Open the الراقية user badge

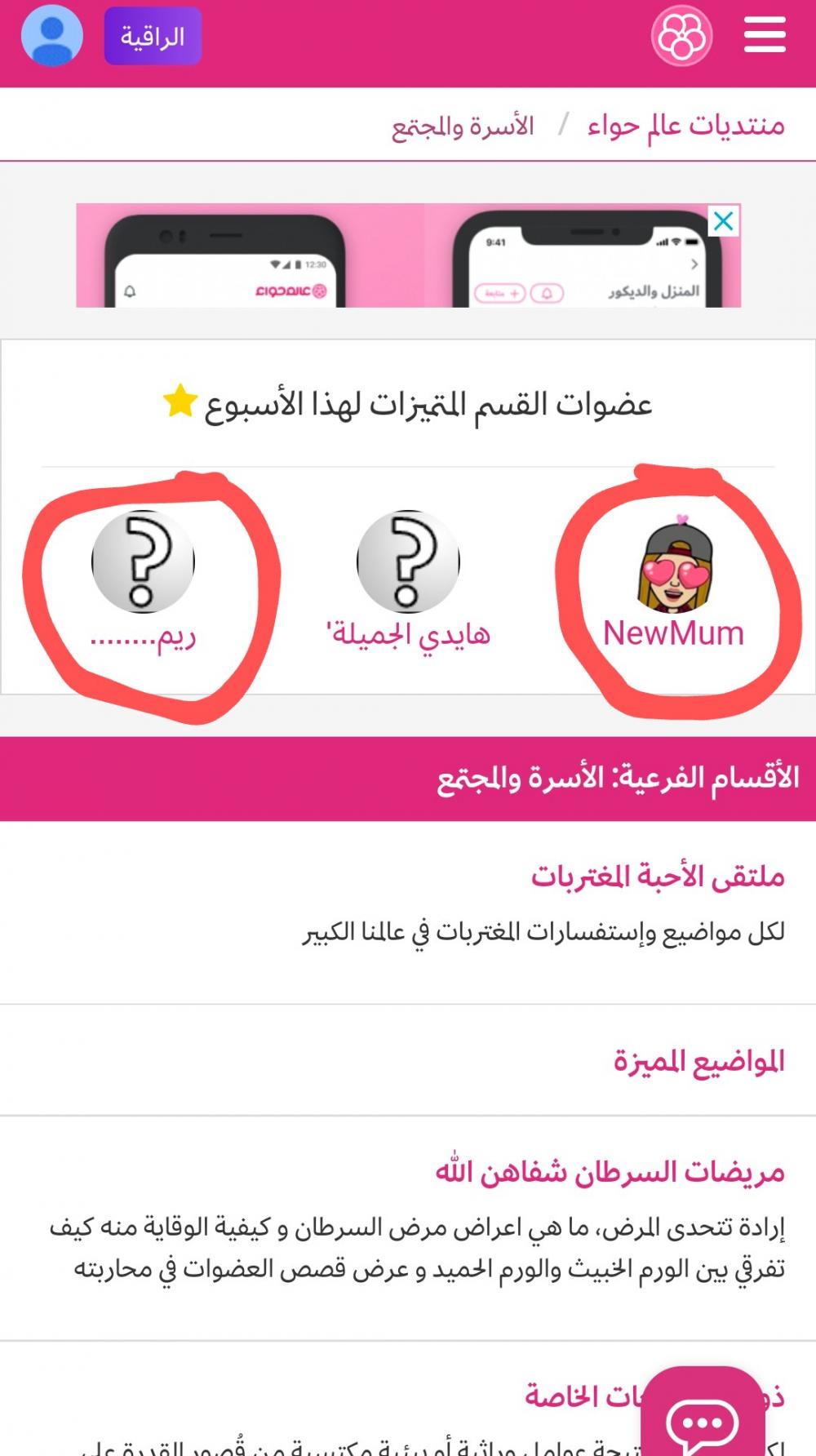[153, 37]
